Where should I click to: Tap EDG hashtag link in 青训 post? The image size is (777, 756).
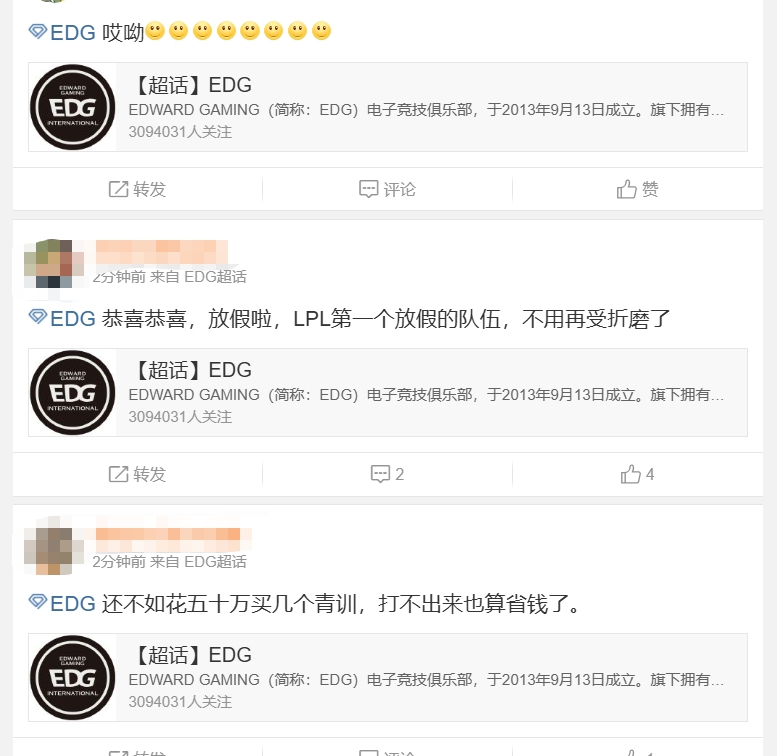[x=63, y=604]
